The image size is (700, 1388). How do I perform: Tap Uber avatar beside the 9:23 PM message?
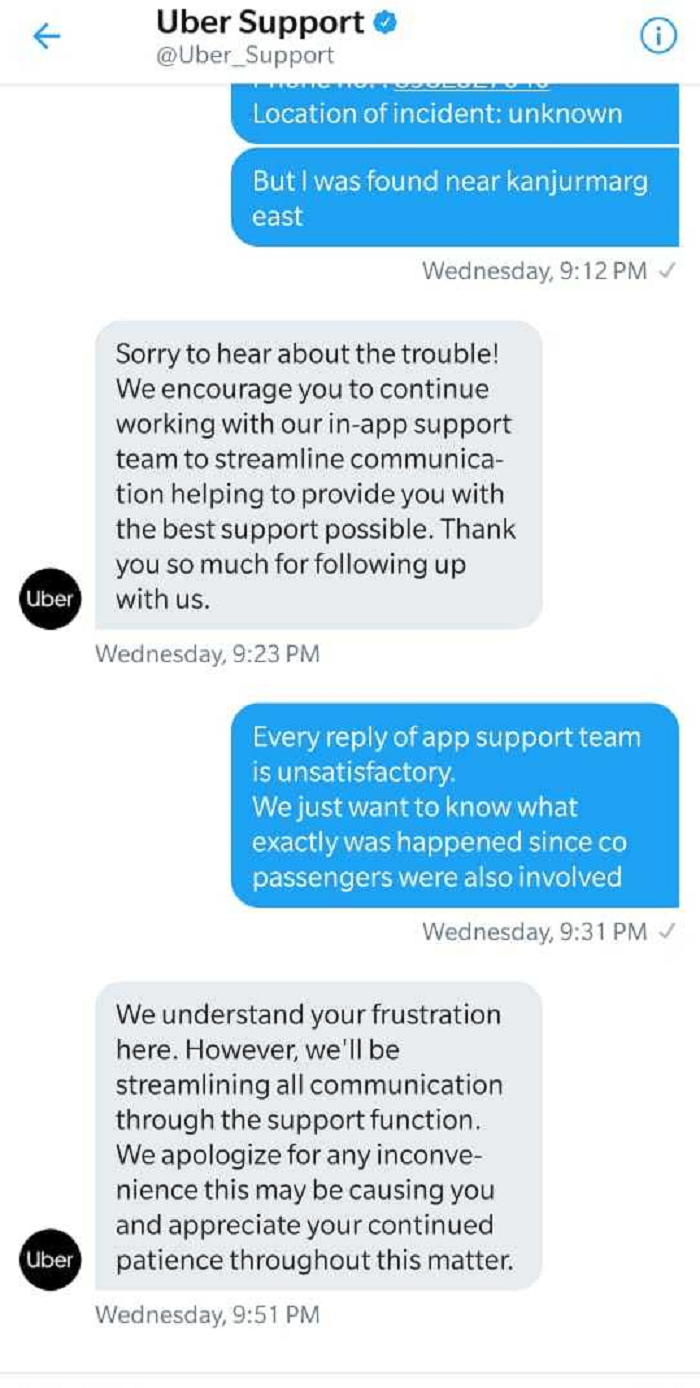(x=50, y=599)
